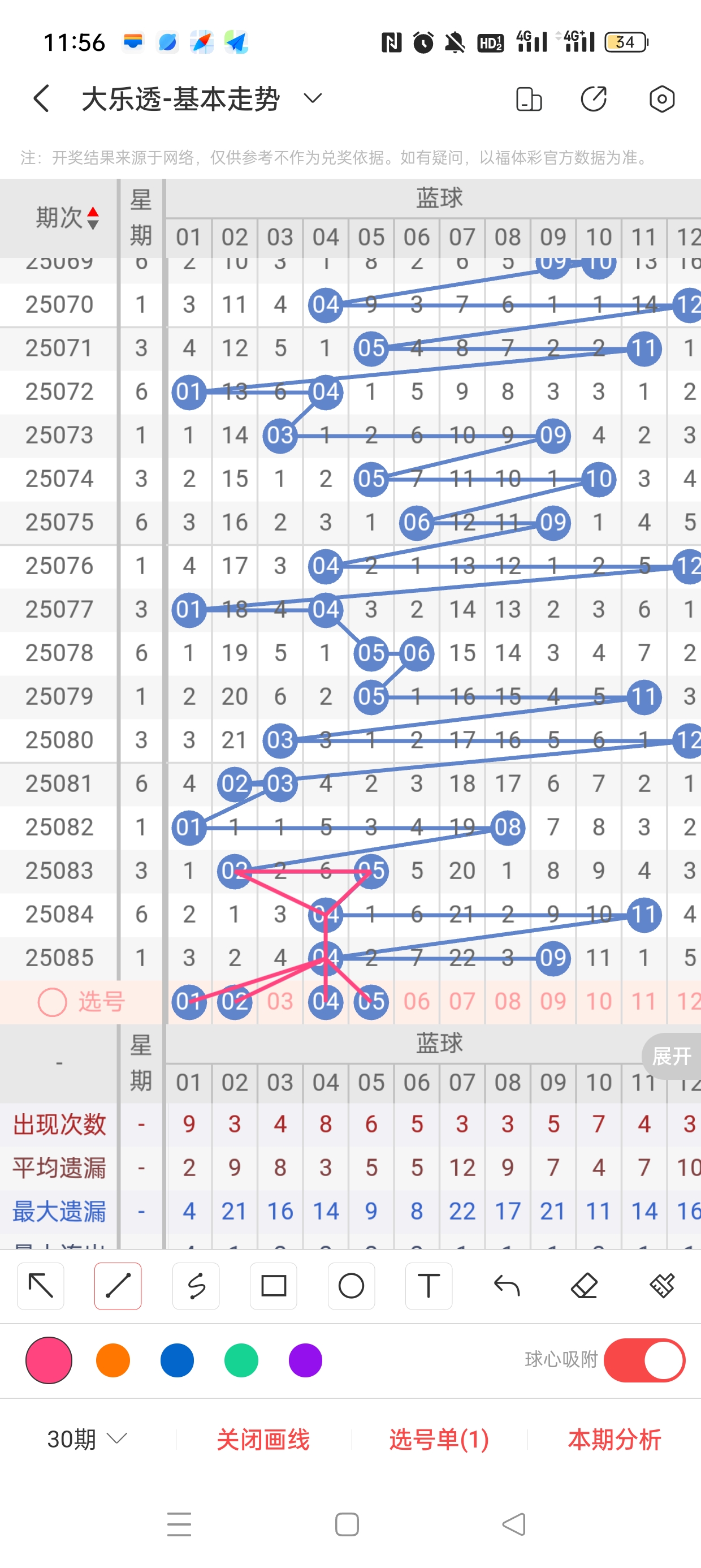The image size is (701, 1568).
Task: Tap 关闭画线 to exit drawing
Action: [x=263, y=1440]
